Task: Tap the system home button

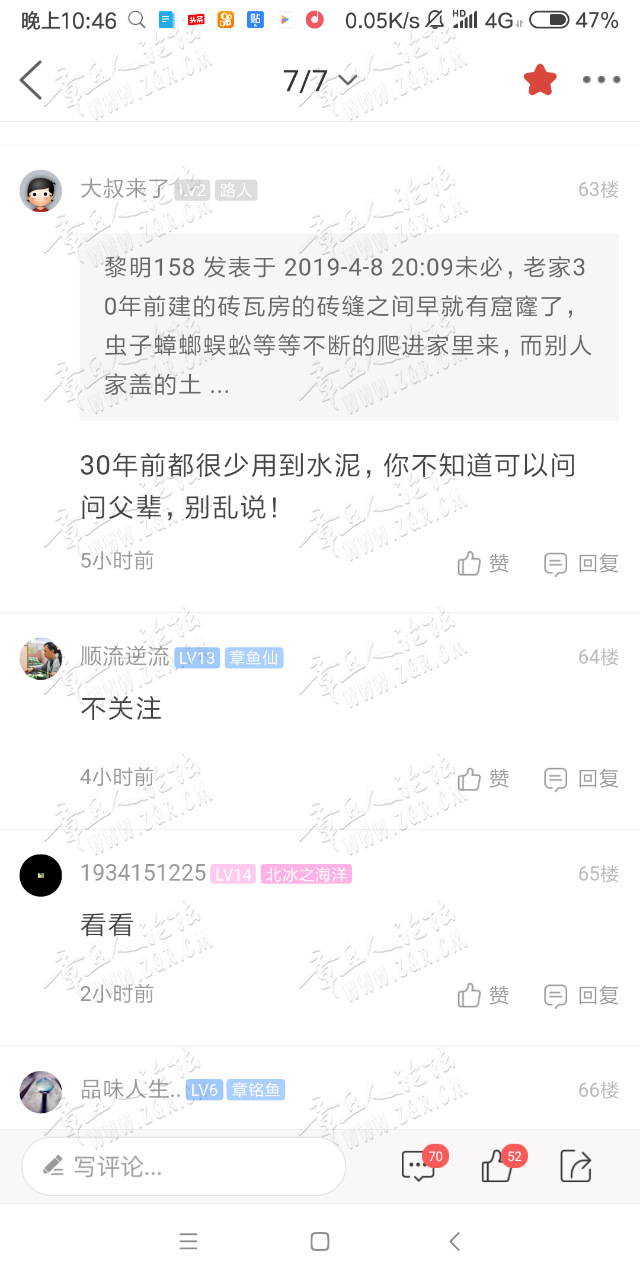Action: [320, 1242]
